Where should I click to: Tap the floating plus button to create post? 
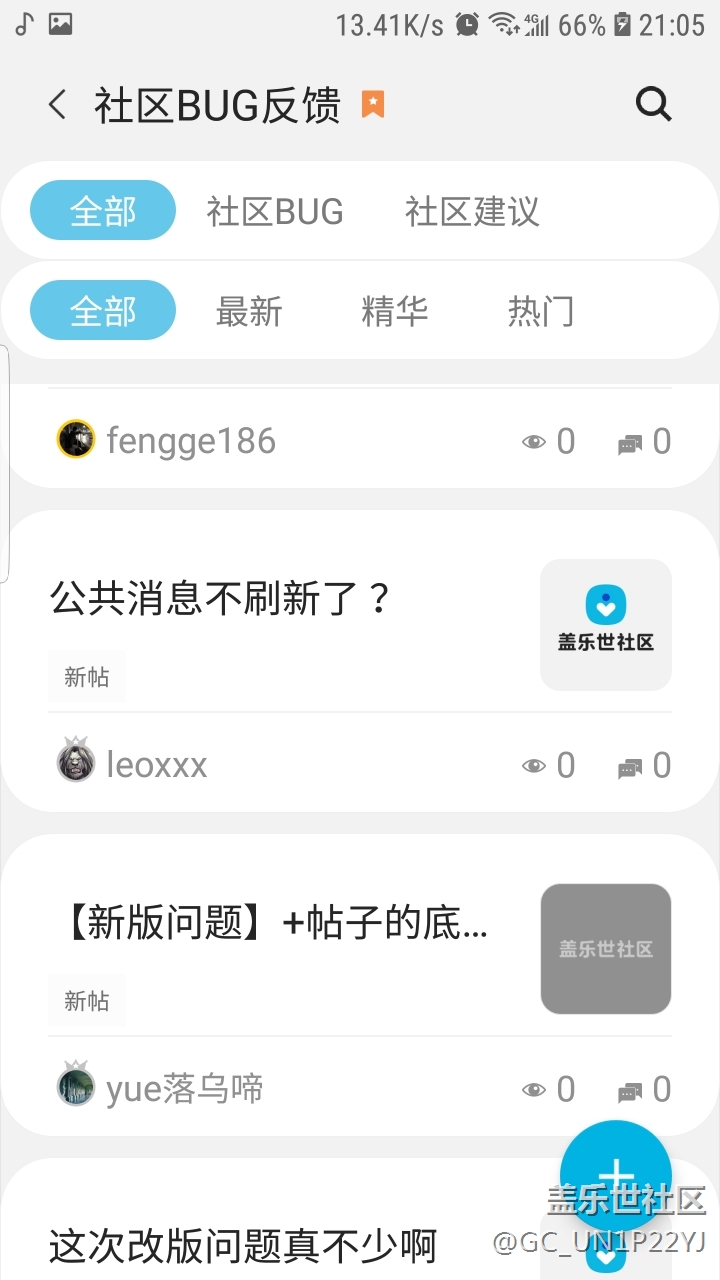coord(616,1172)
